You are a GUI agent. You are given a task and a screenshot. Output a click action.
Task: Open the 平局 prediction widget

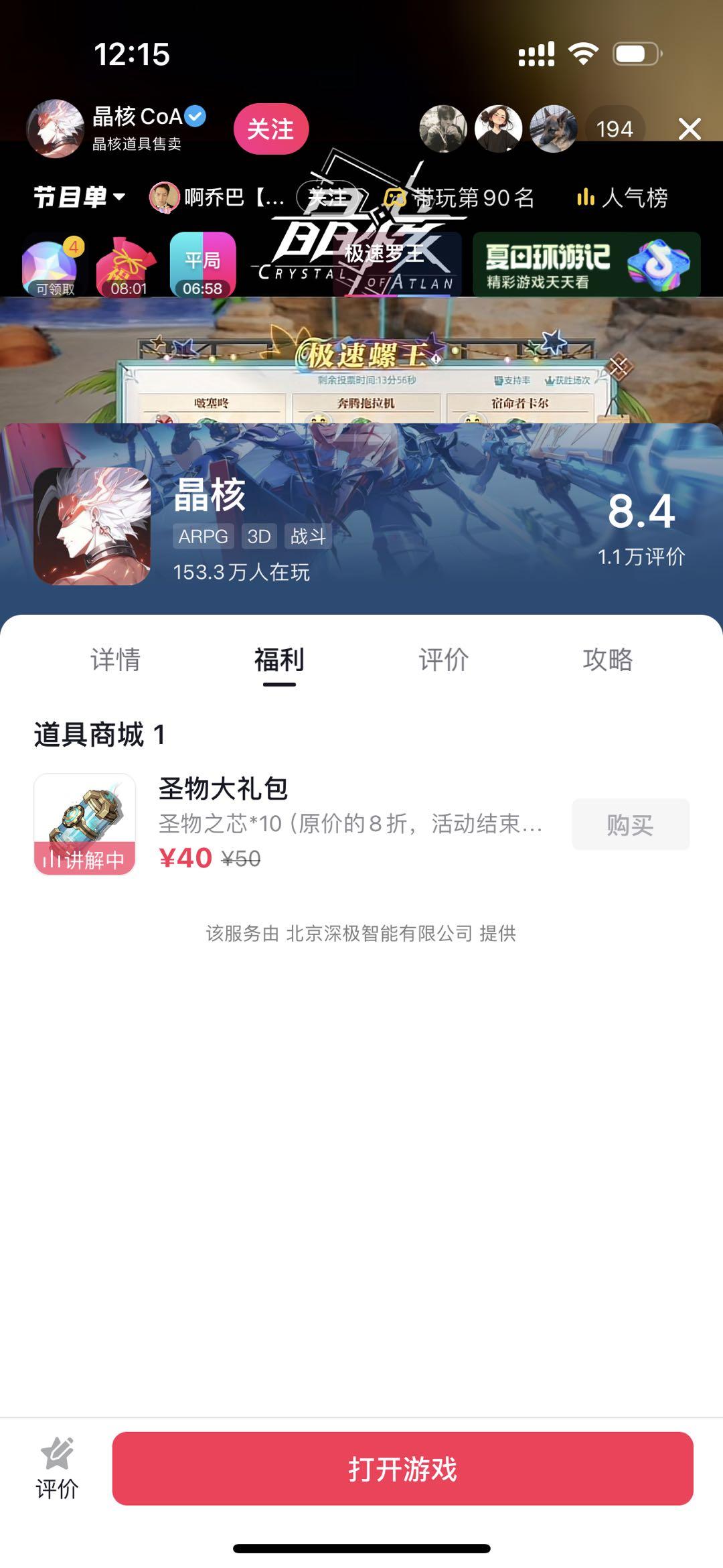pos(202,265)
